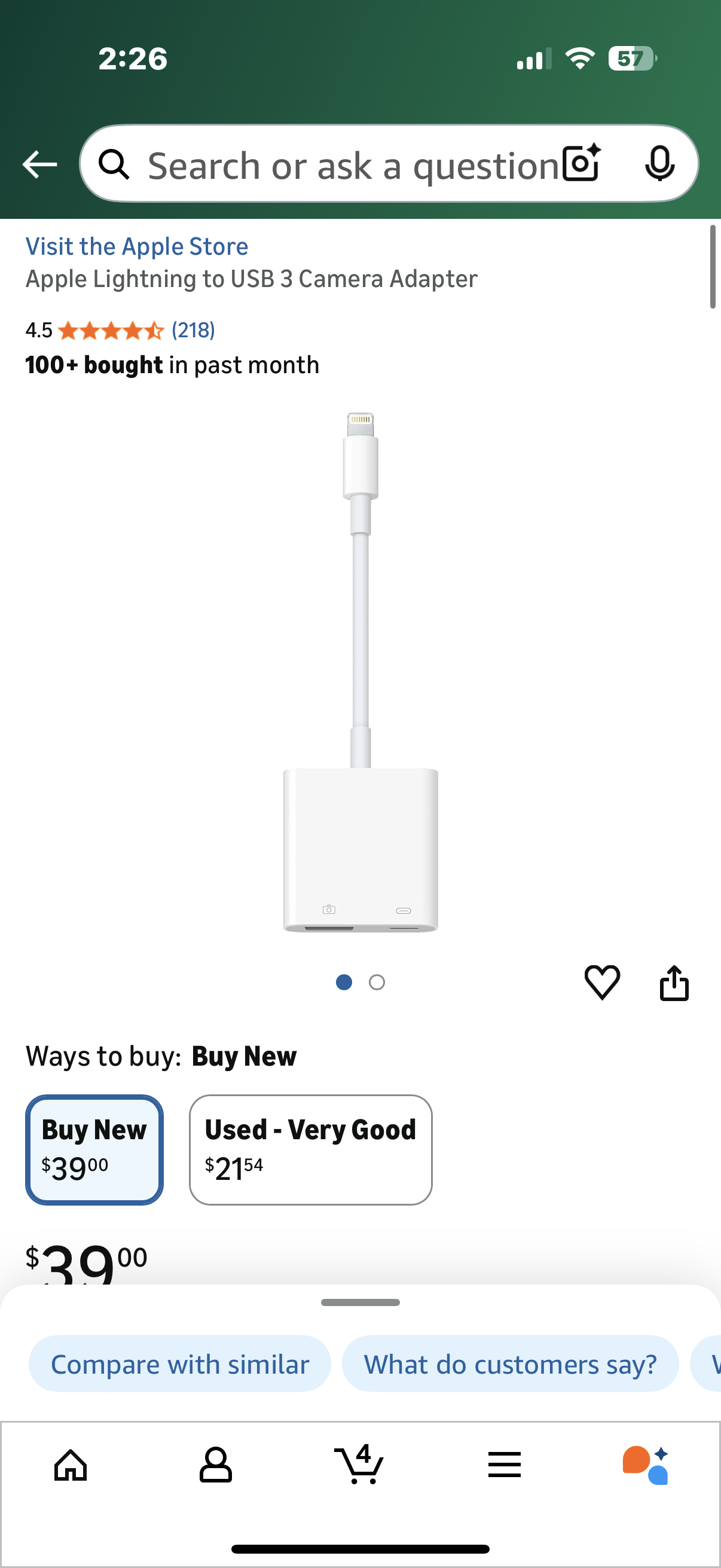Open the shopping cart with 4 items

click(x=360, y=1465)
